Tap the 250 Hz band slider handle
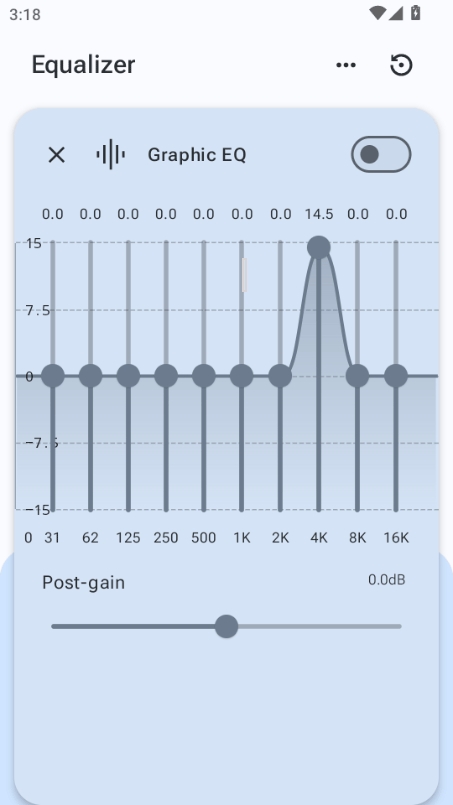This screenshot has width=453, height=805. [166, 376]
